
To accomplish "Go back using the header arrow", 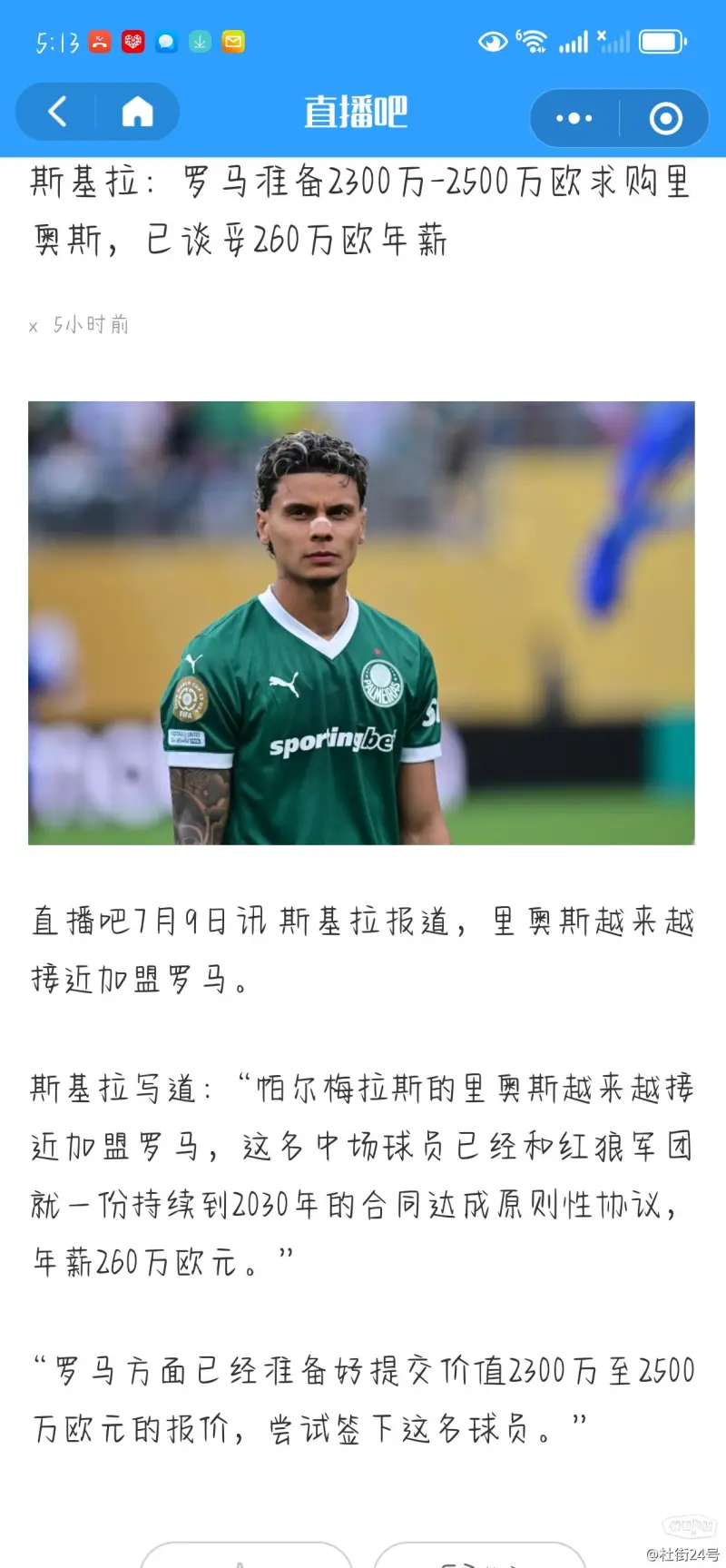I will [57, 113].
